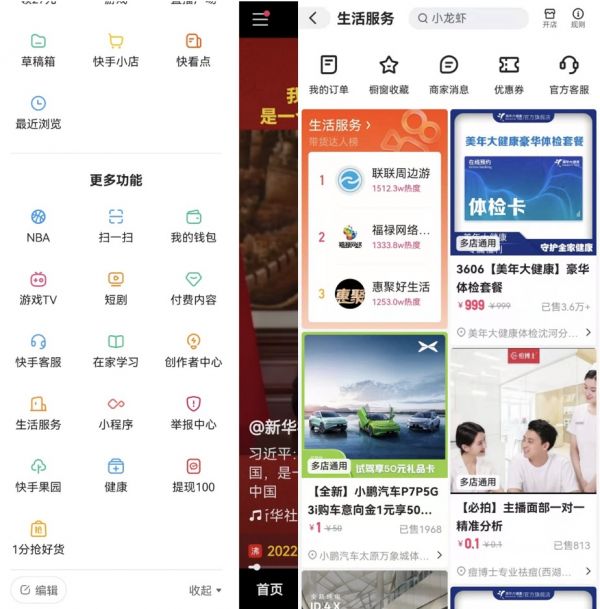
Task: Tap the 开店 icon
Action: click(x=549, y=17)
